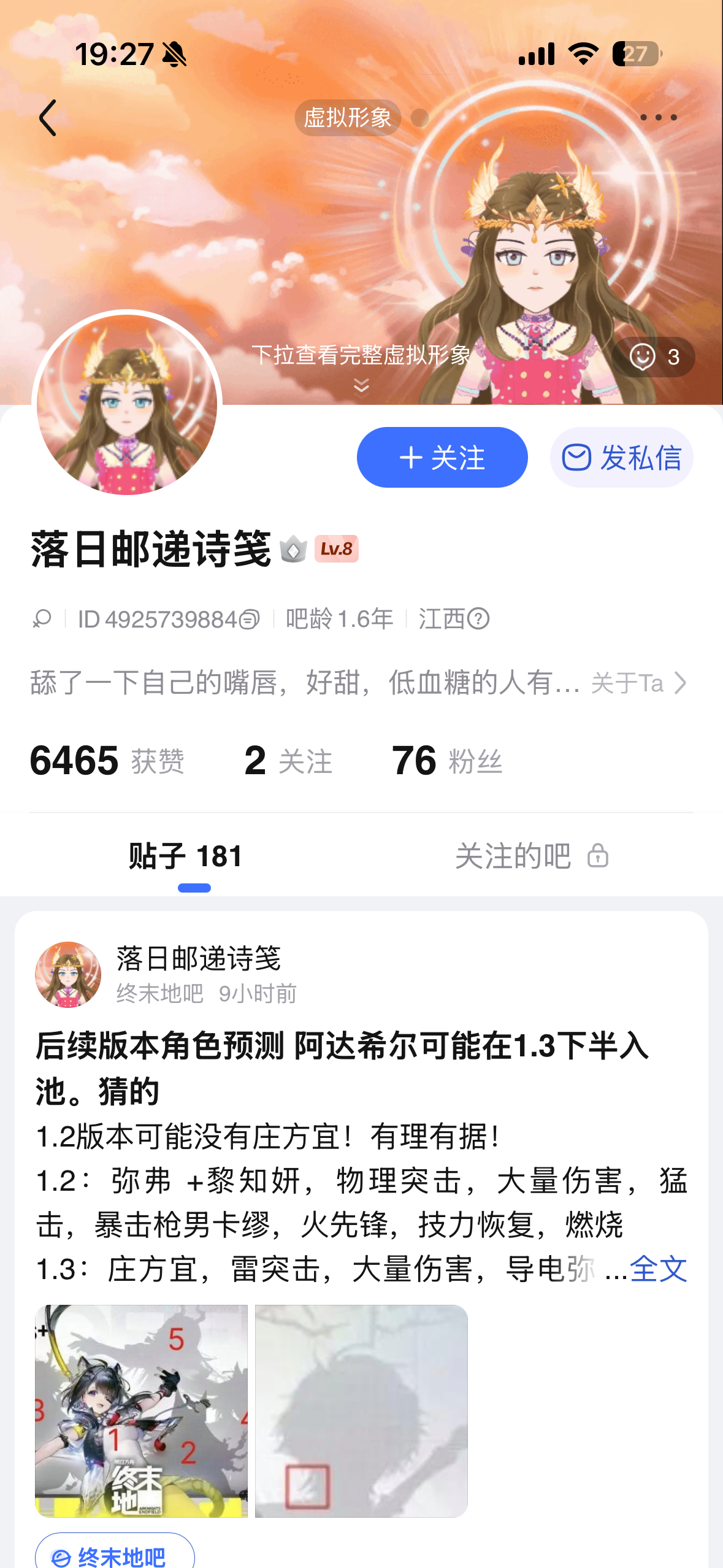View the 2 关注 following list
This screenshot has width=723, height=1568.
288,761
